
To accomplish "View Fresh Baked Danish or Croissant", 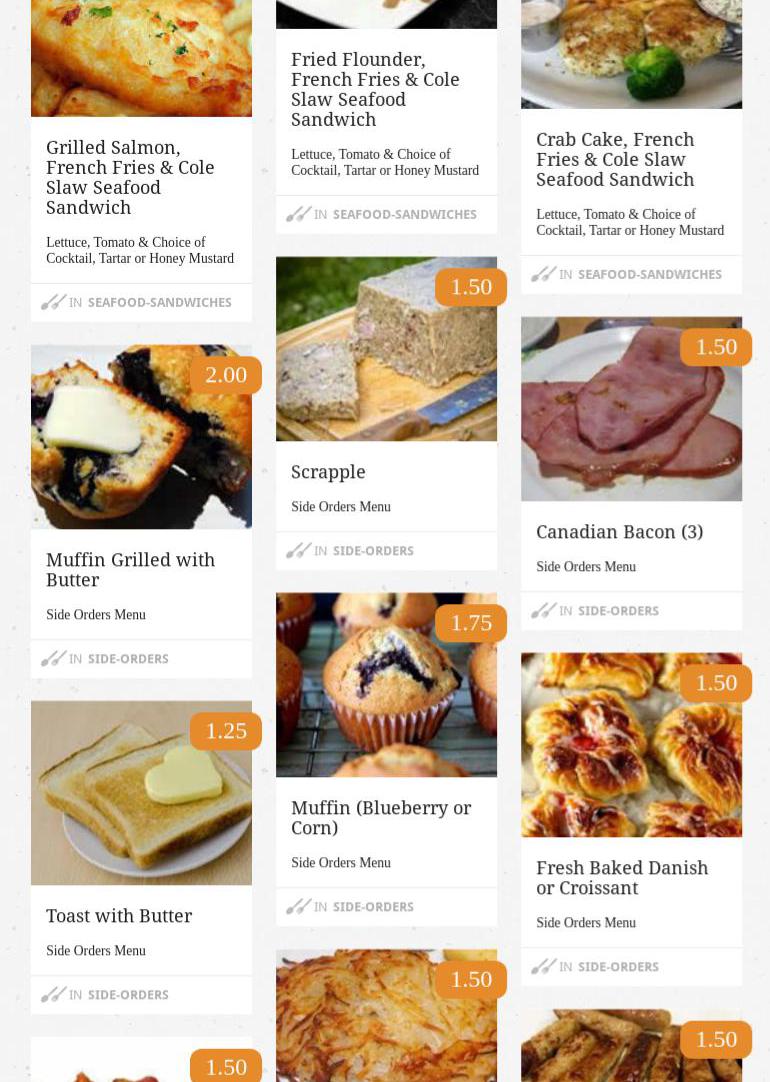I will pos(622,877).
